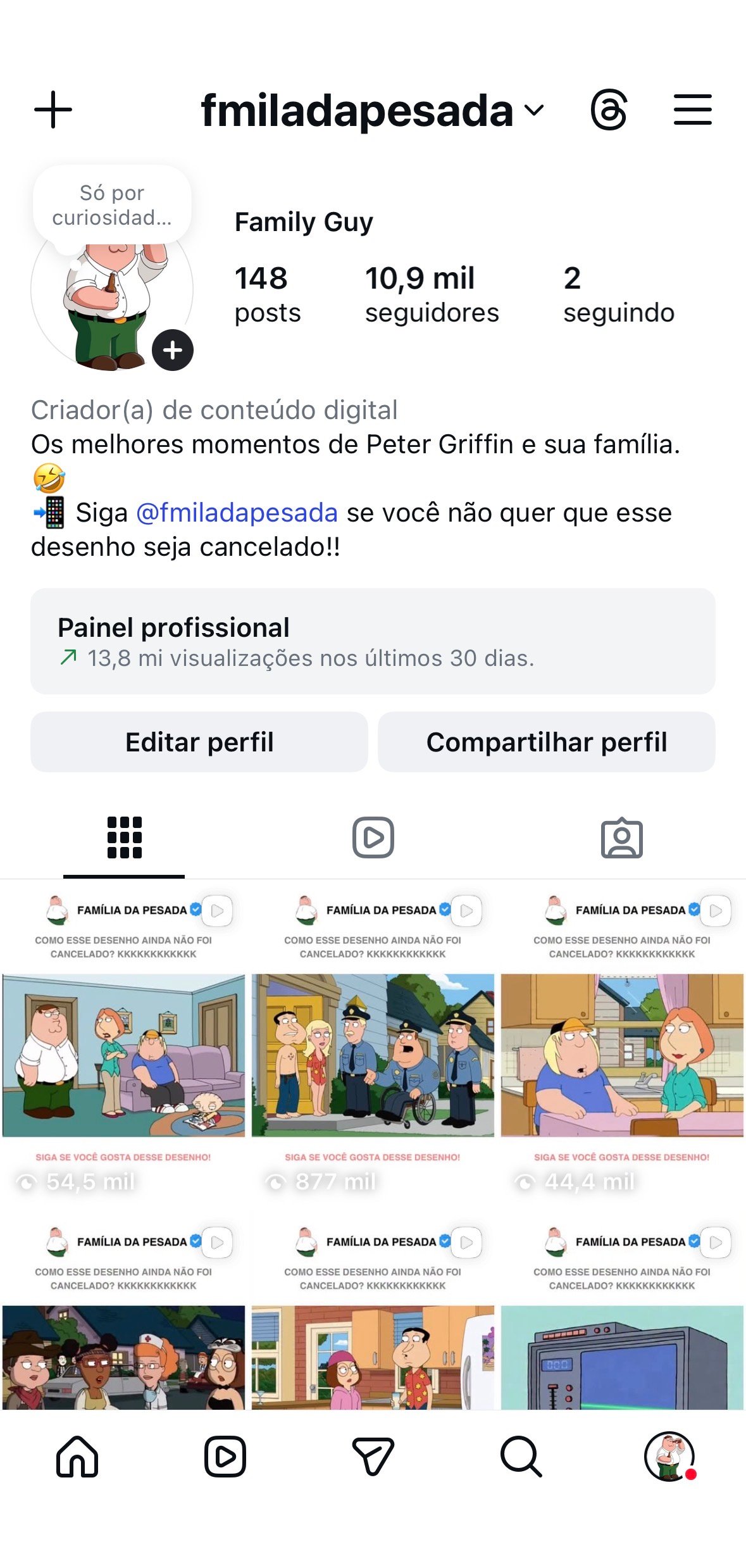This screenshot has height=1568, width=746.
Task: Open the @fmiladapesada mention in bio
Action: point(237,513)
